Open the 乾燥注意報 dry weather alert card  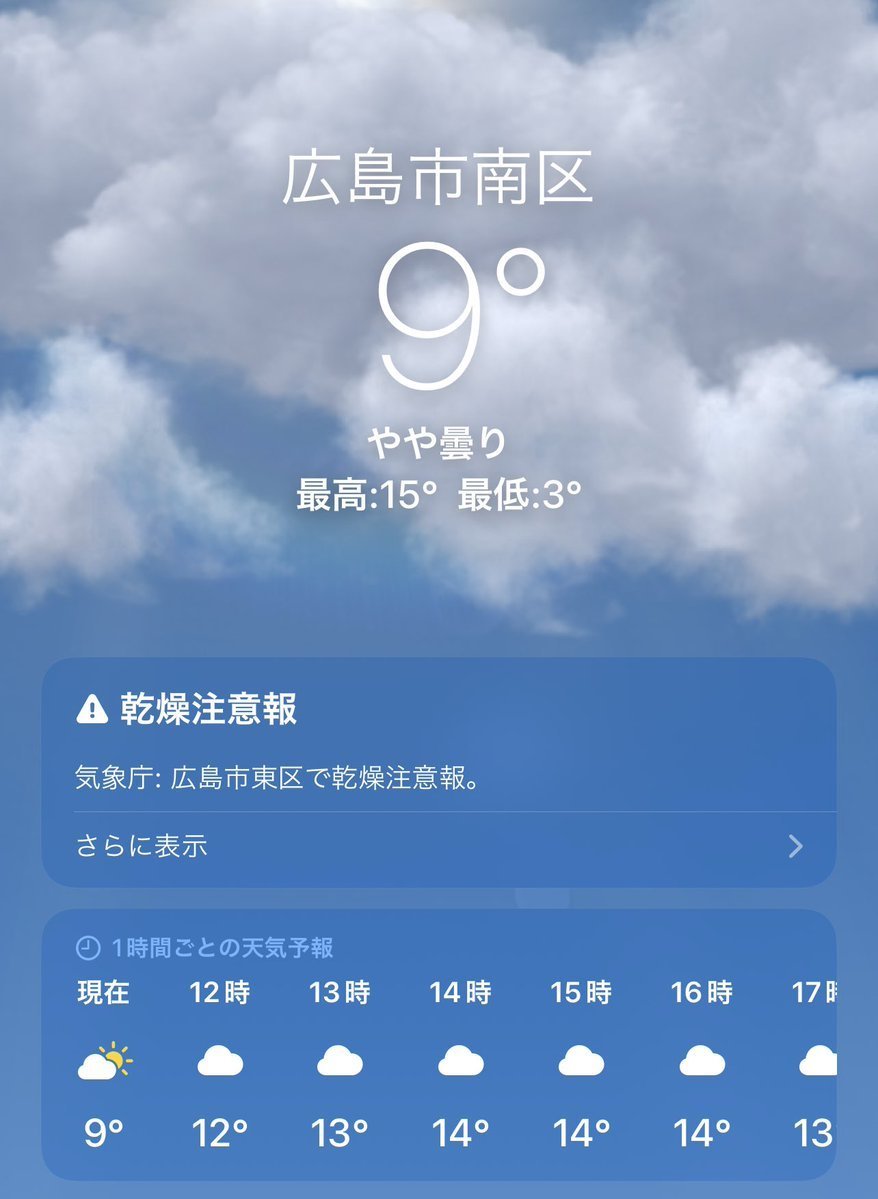[x=438, y=740]
